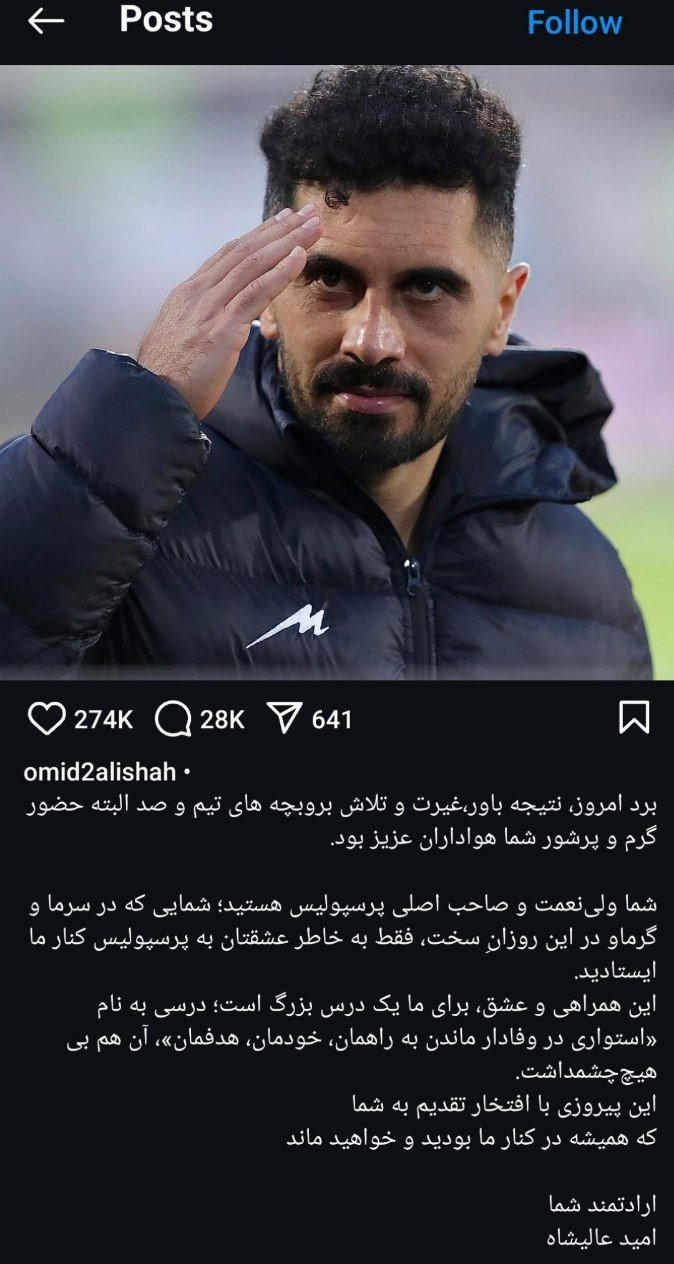This screenshot has height=1264, width=674.
Task: Go back using the top-left arrow
Action: coord(46,21)
